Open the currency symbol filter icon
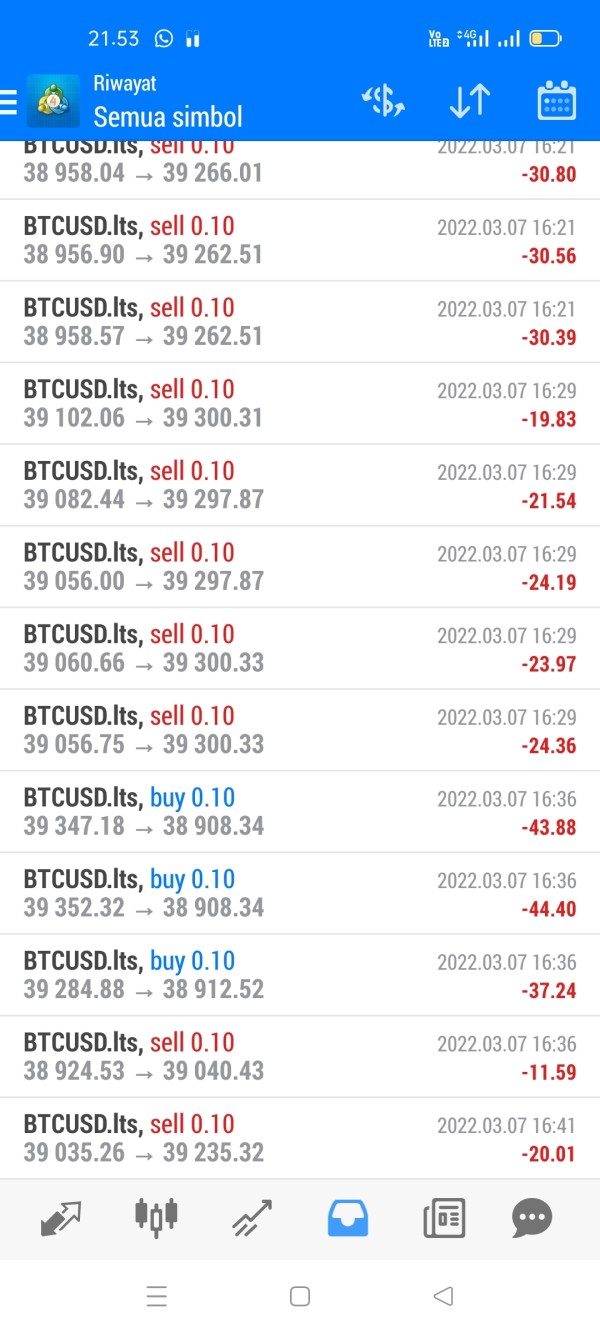This screenshot has width=600, height=1333. tap(383, 101)
